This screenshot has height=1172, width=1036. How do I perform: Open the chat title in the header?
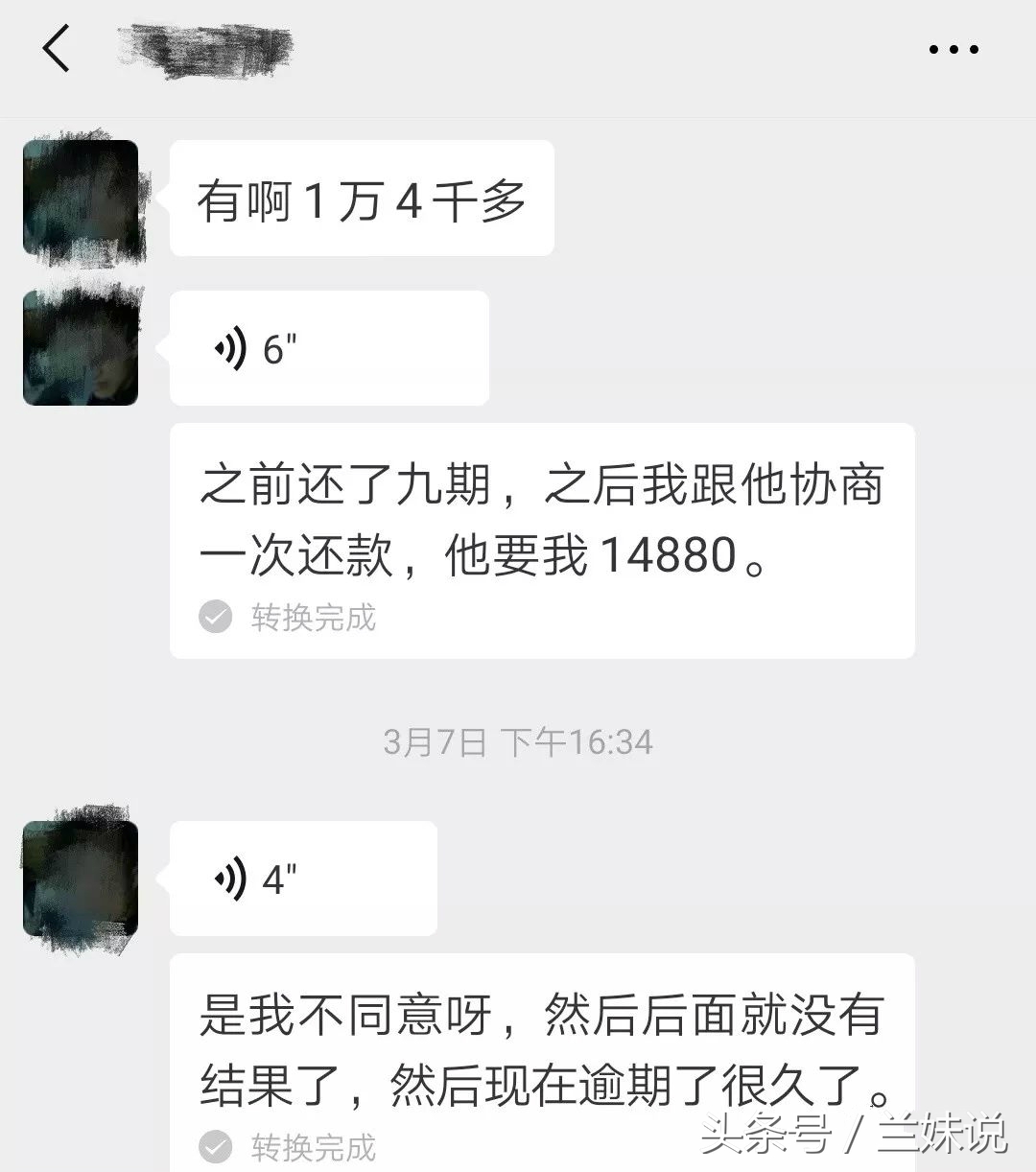pos(206,50)
